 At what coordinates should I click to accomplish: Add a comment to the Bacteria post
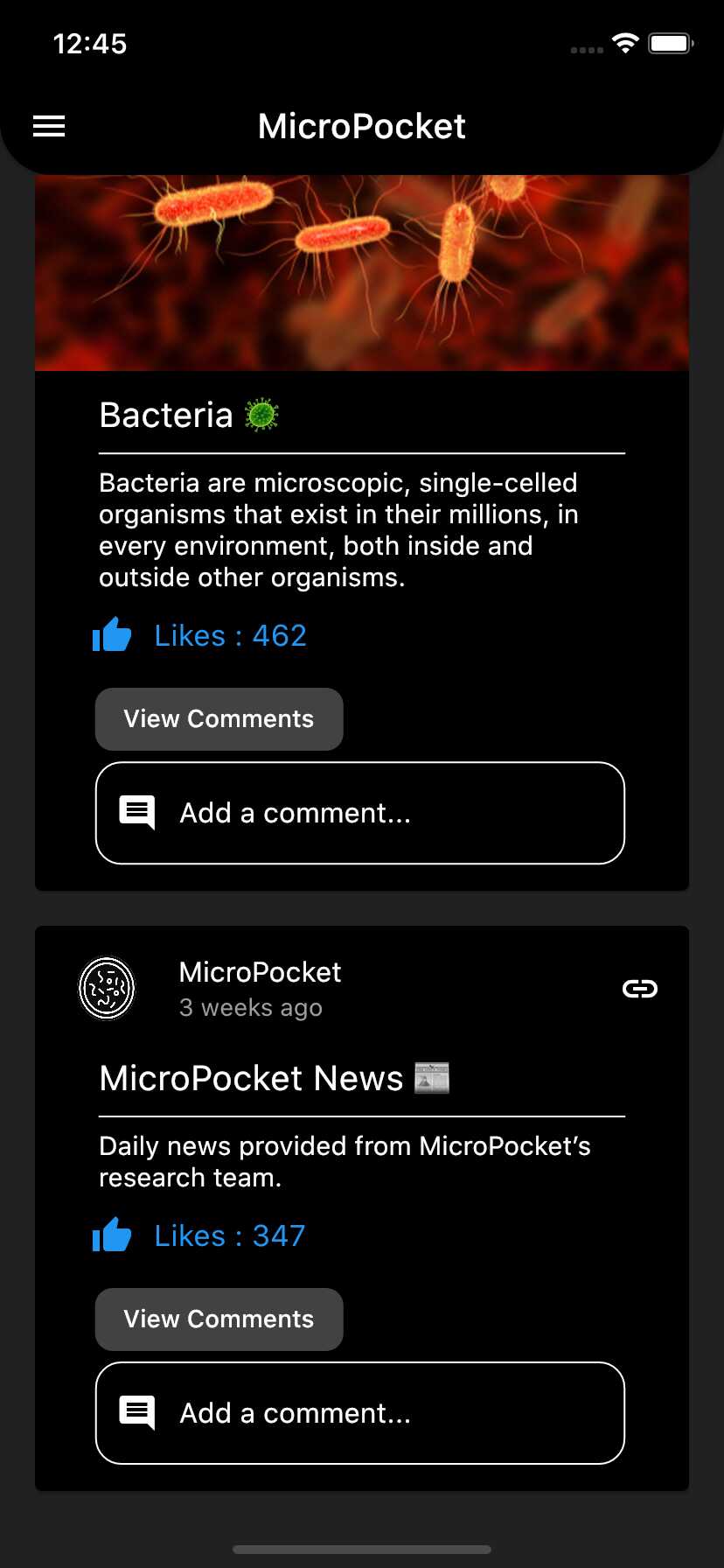[x=359, y=813]
